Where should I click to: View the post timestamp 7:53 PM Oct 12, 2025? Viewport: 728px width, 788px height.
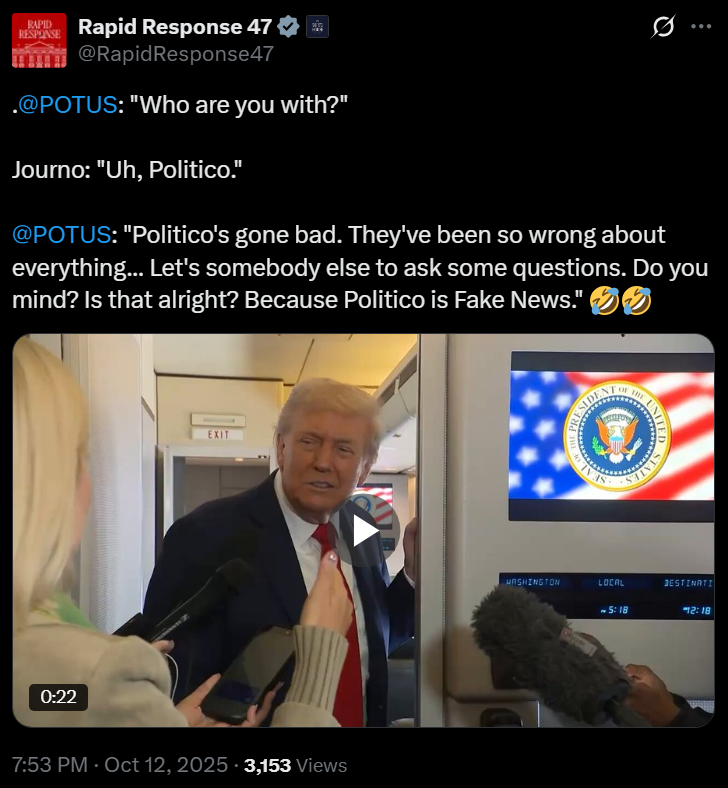coord(118,765)
